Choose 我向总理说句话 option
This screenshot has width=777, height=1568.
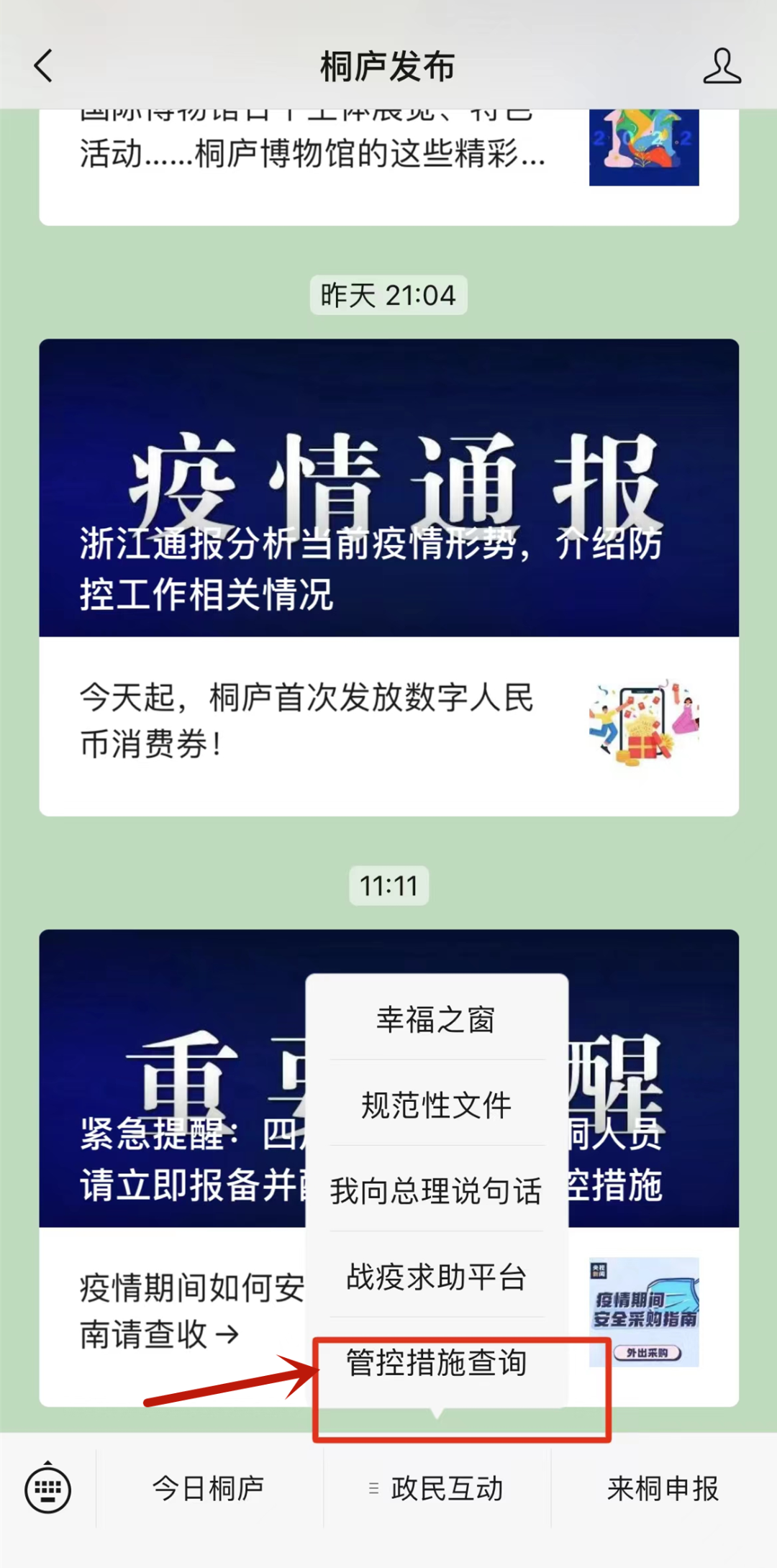436,1190
